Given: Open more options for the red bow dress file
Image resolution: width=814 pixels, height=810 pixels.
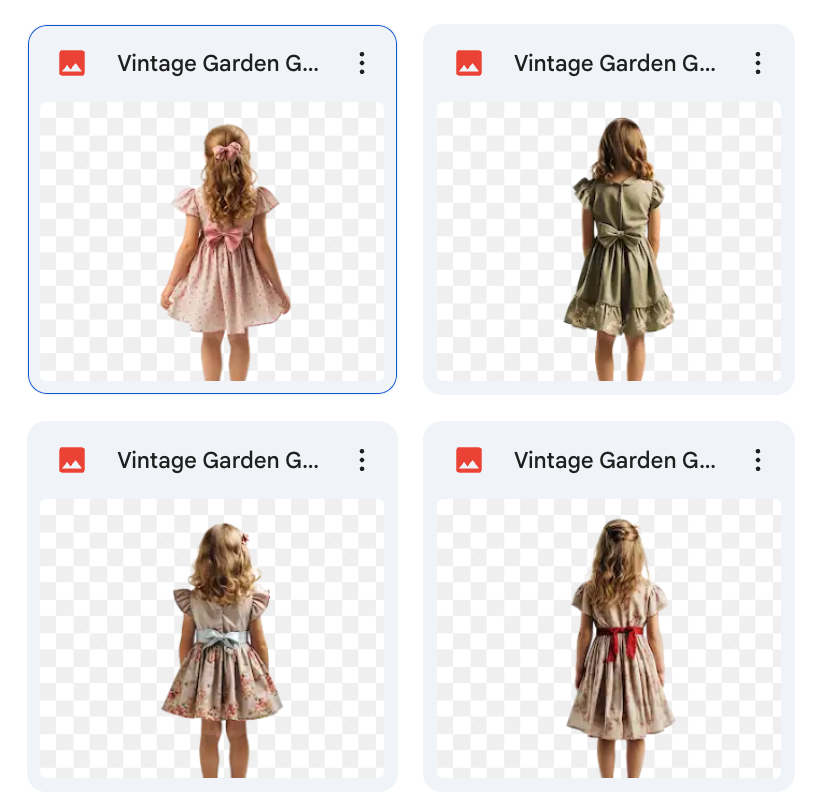Looking at the screenshot, I should tap(758, 460).
